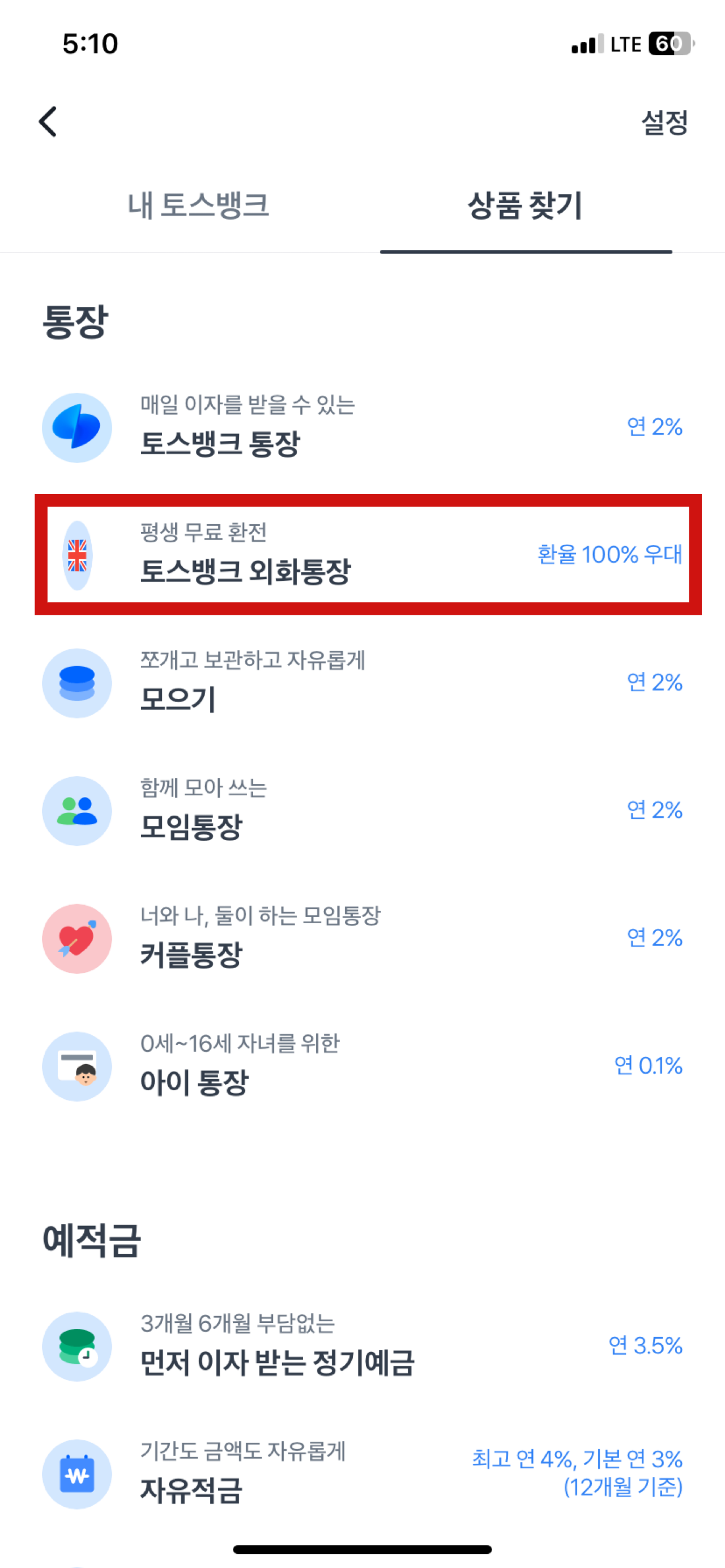The image size is (725, 1568).
Task: Select the Toss Bank 통장 product icon
Action: [x=78, y=427]
